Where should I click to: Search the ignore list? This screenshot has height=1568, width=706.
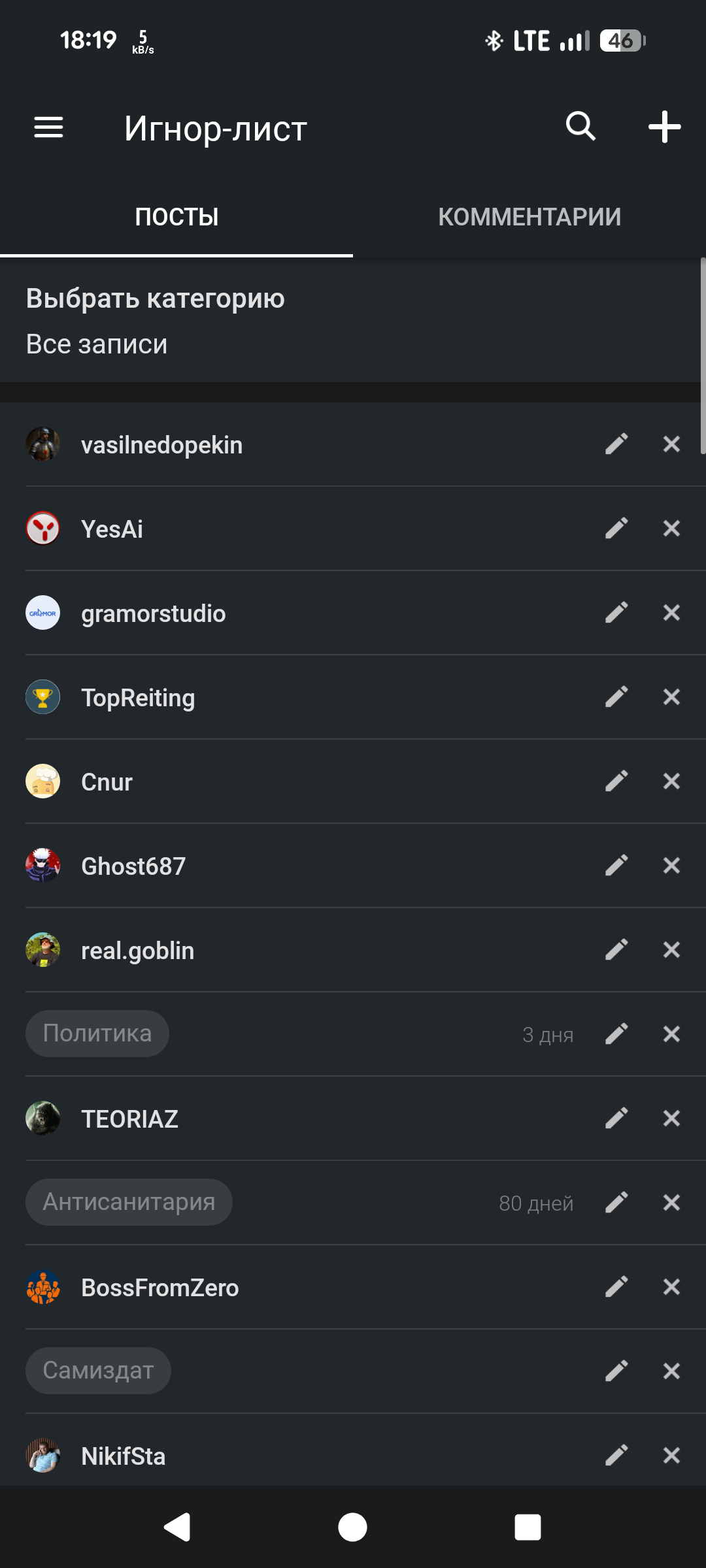pos(580,126)
